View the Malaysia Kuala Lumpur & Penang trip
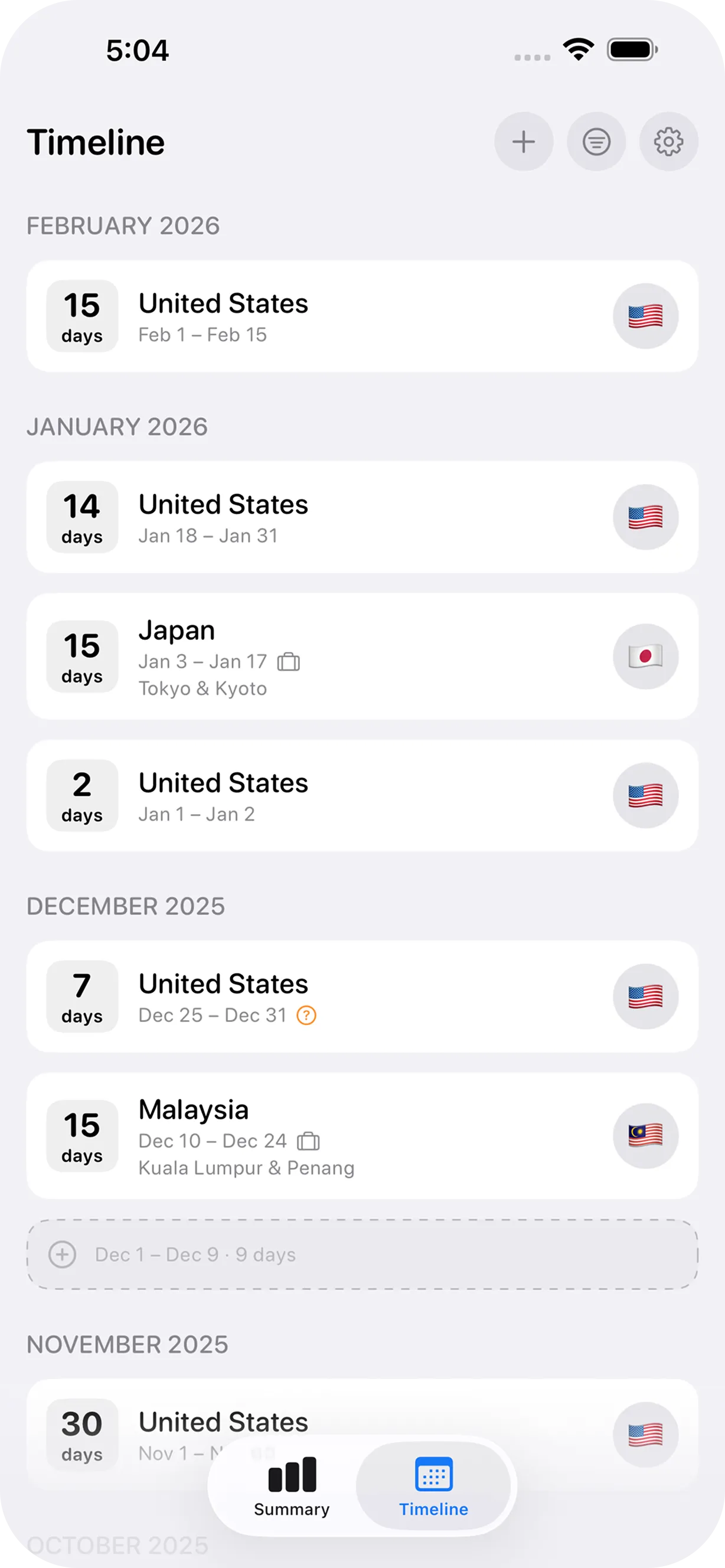 [x=361, y=1136]
